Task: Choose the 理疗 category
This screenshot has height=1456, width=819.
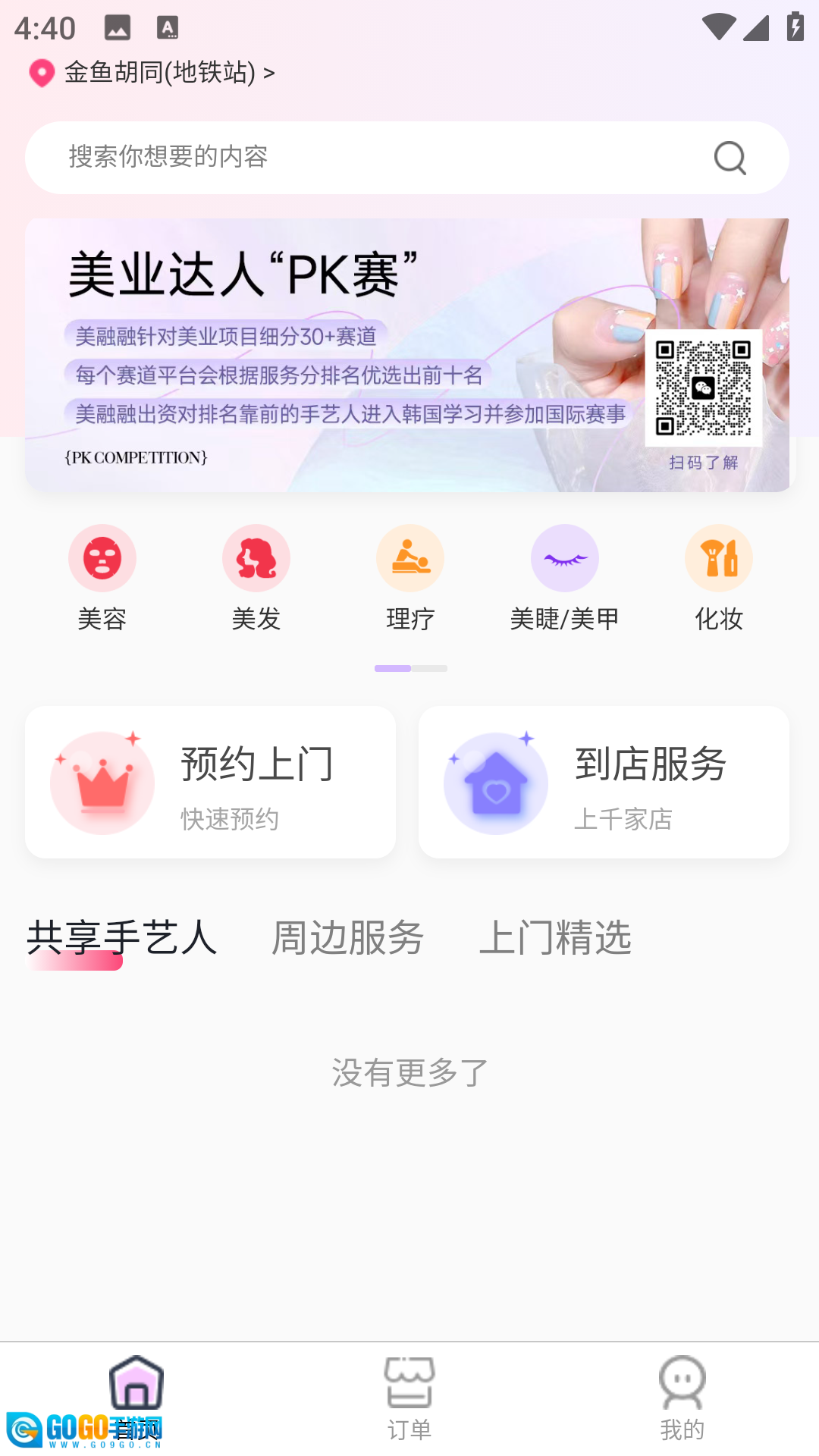Action: (410, 578)
